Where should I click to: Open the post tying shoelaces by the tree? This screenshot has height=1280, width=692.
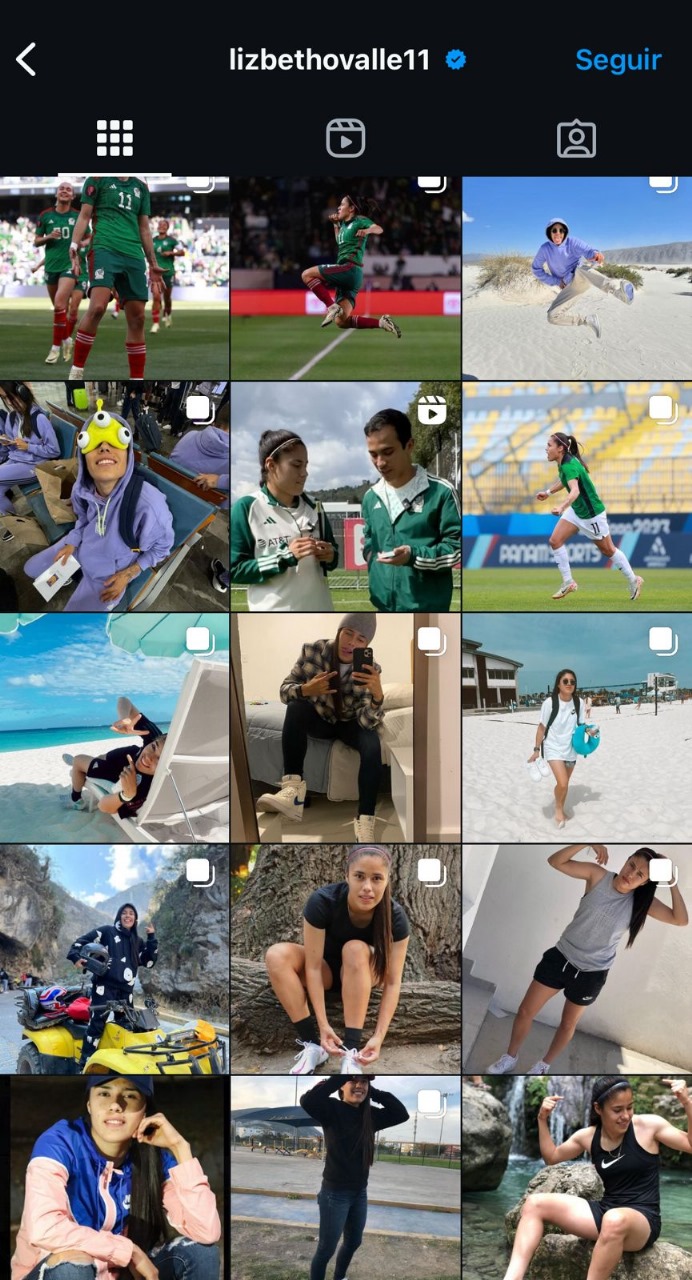click(x=345, y=958)
